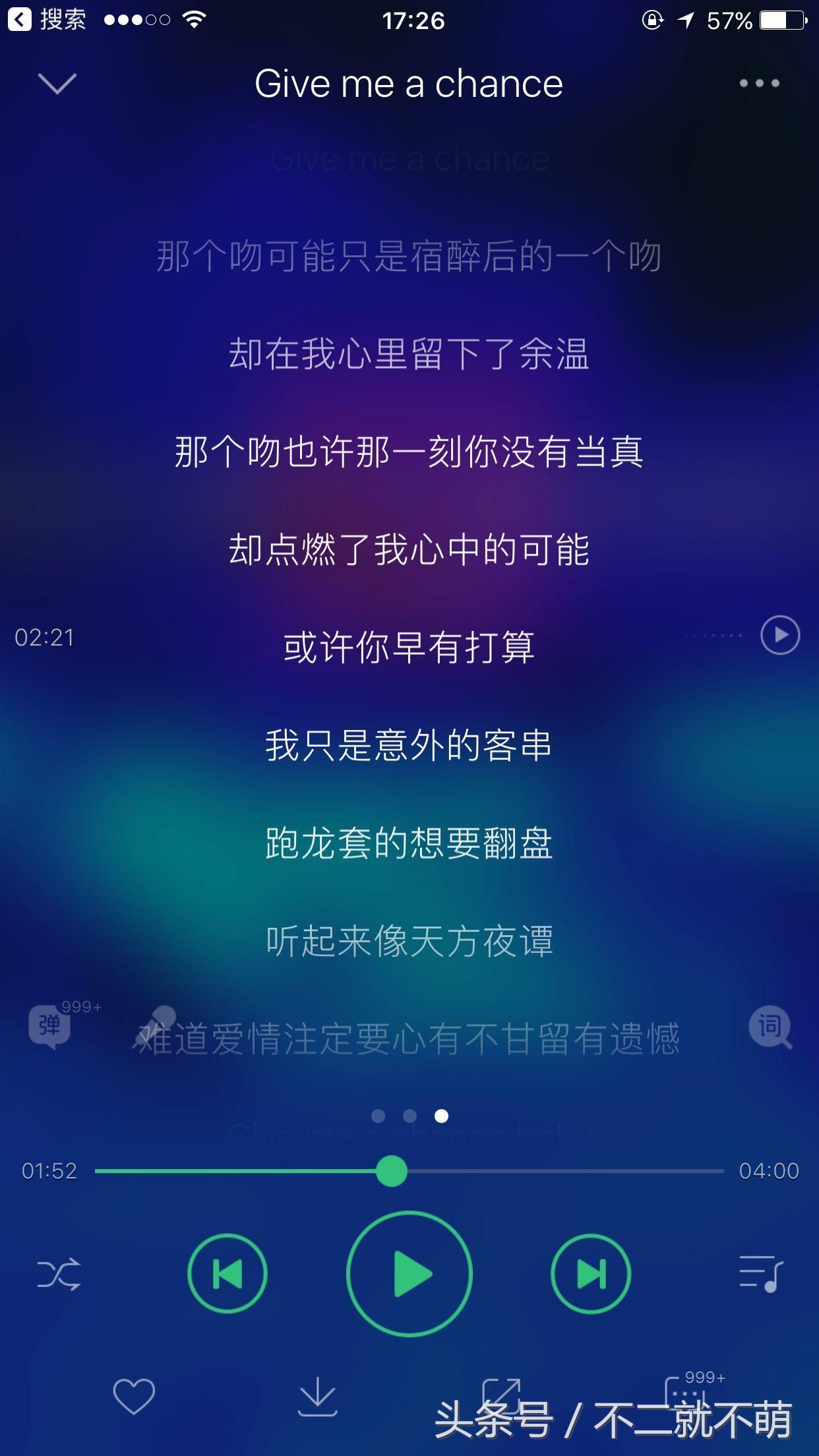Resume playback with the play button
This screenshot has width=819, height=1456.
point(409,1273)
